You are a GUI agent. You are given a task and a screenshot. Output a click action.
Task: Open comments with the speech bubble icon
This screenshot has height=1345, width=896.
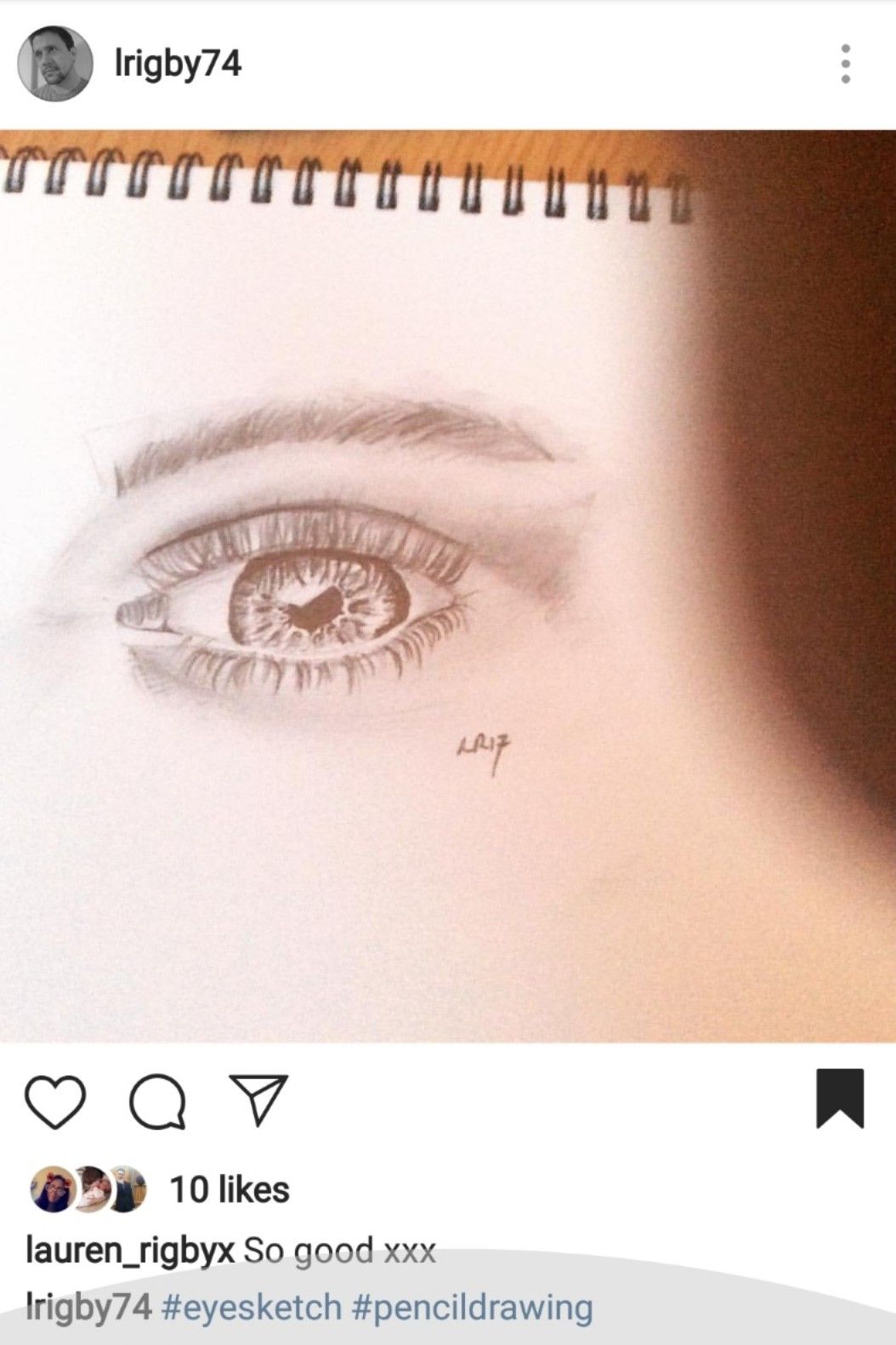(157, 1103)
